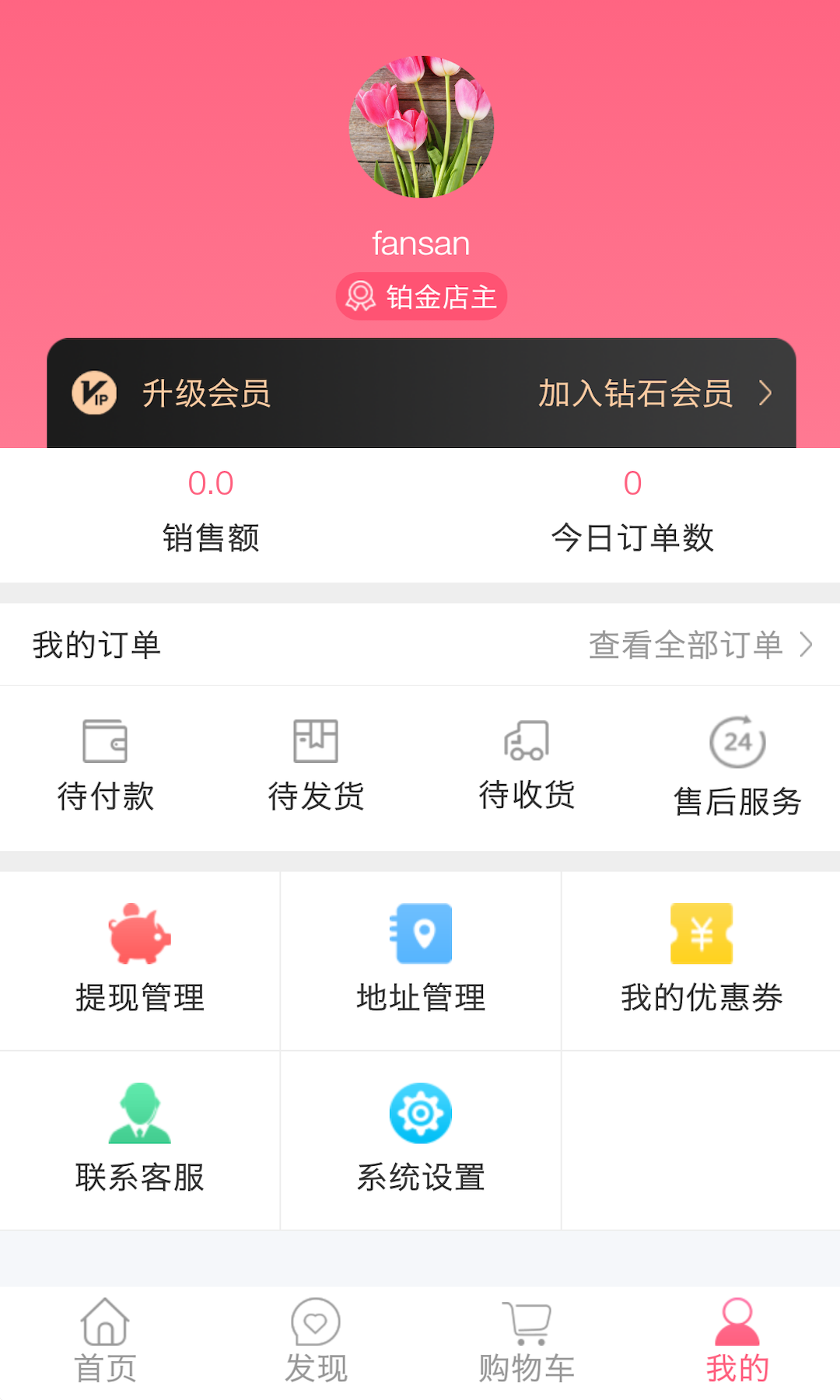Open the 铂金店主 badge
The image size is (840, 1400).
pyautogui.click(x=420, y=296)
